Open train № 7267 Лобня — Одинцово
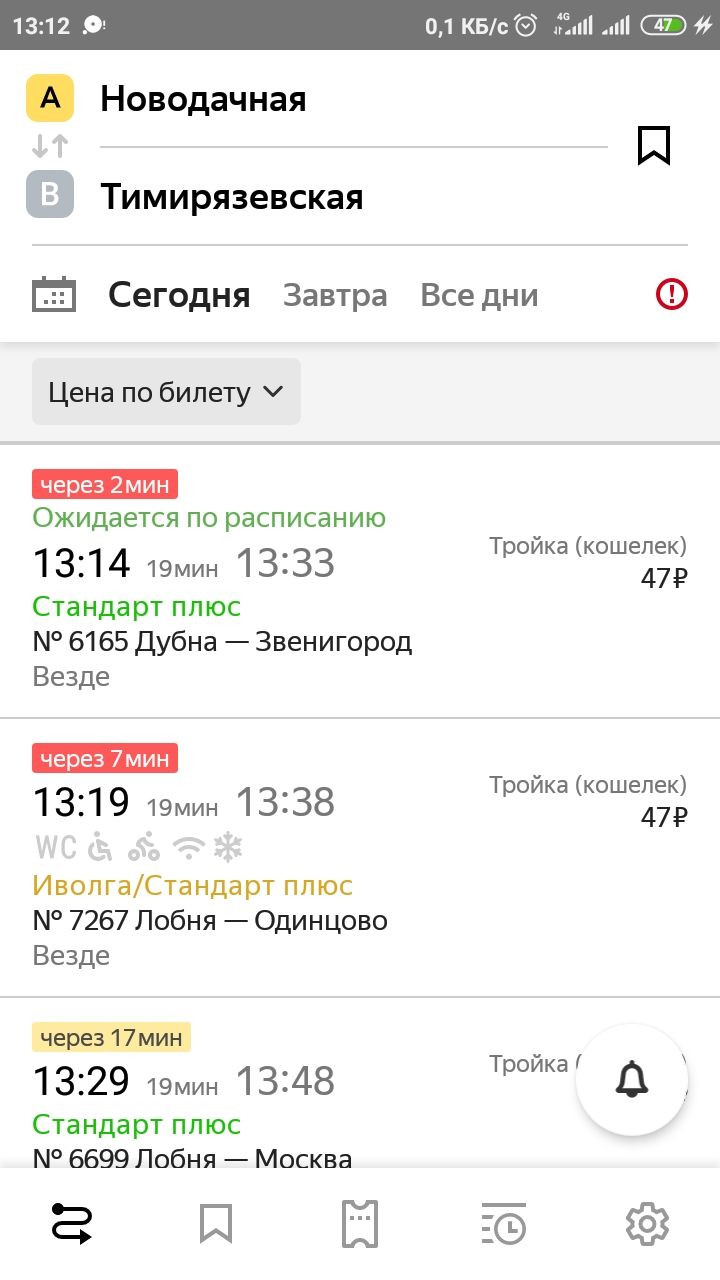The height and width of the screenshot is (1280, 720). click(x=360, y=858)
